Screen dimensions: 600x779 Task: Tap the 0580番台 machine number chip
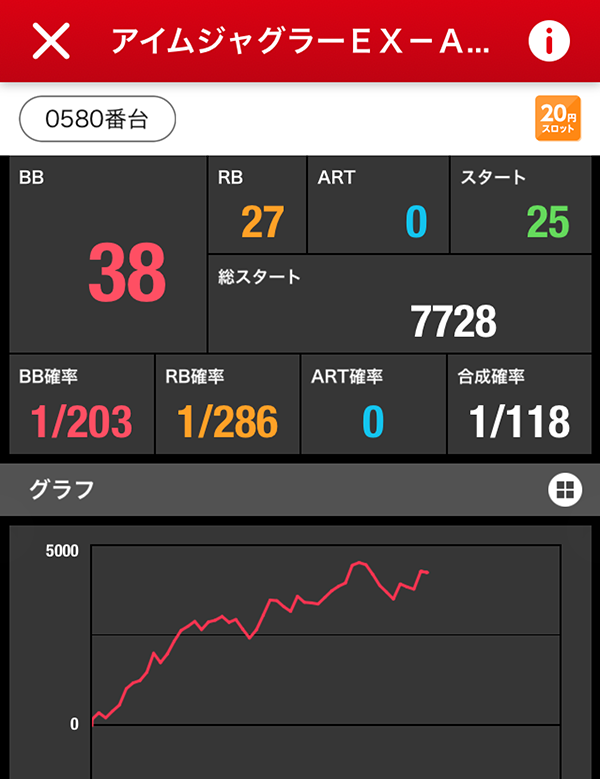(x=97, y=119)
